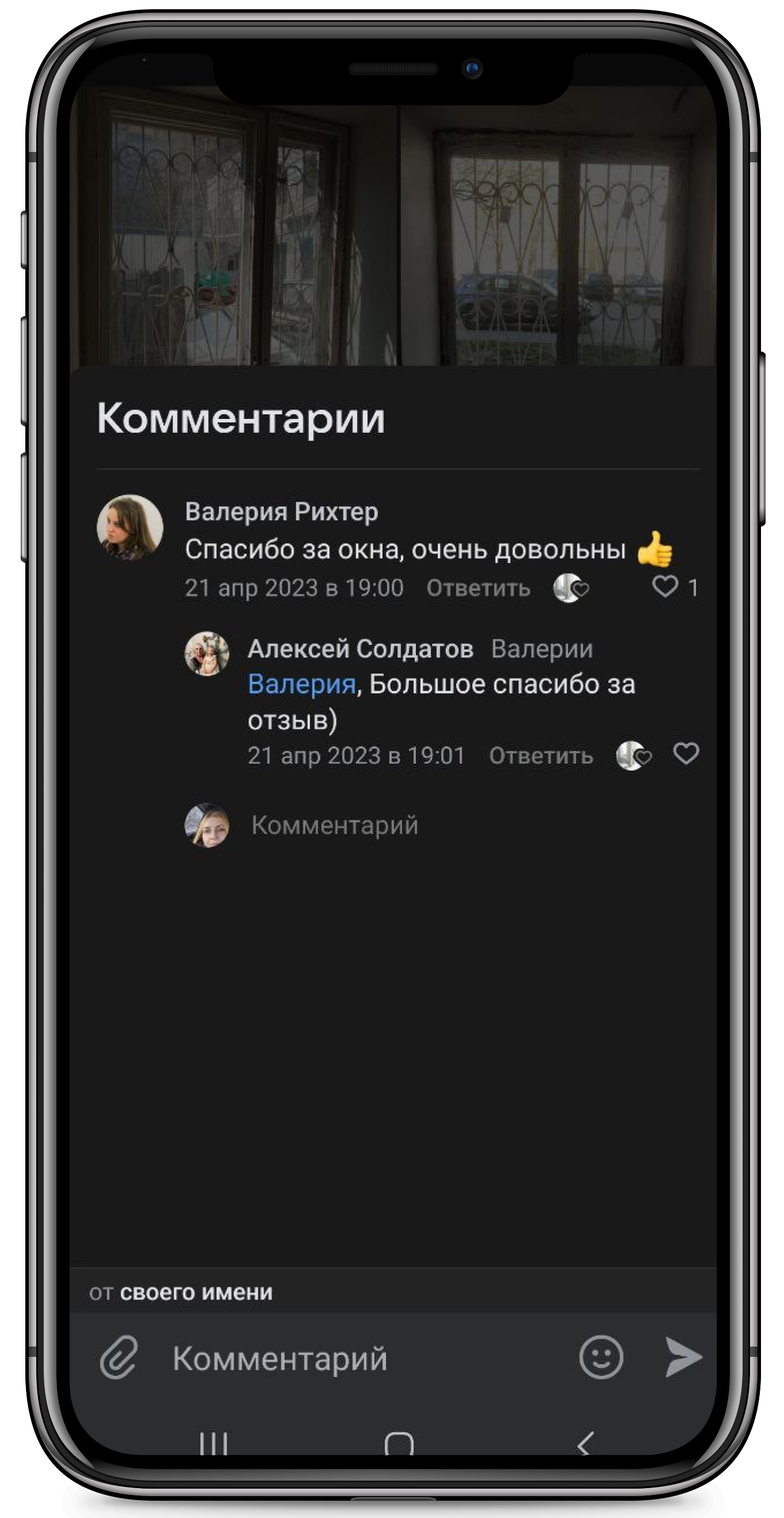Tap the inline Комментарий reply field
The width and height of the screenshot is (784, 1518).
coord(335,825)
